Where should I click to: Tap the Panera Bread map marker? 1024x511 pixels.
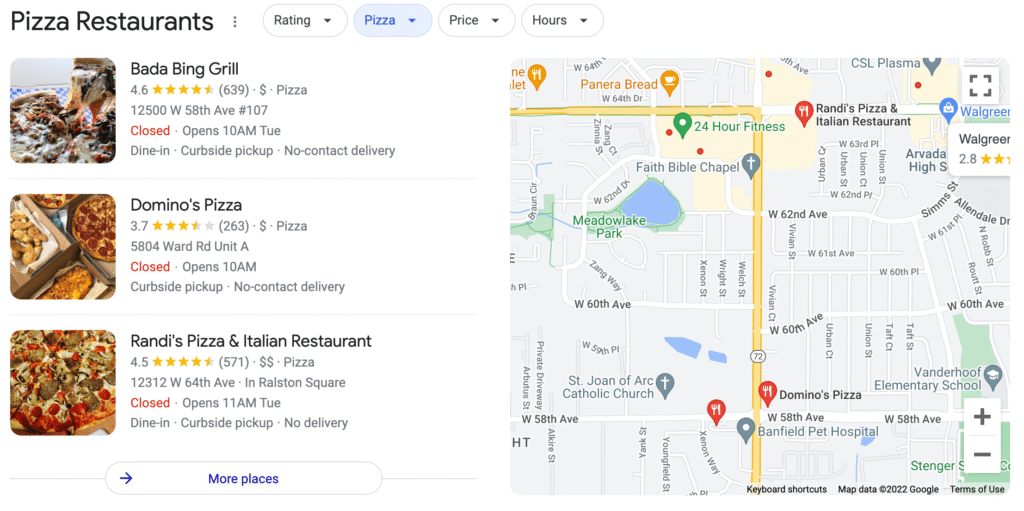point(669,84)
